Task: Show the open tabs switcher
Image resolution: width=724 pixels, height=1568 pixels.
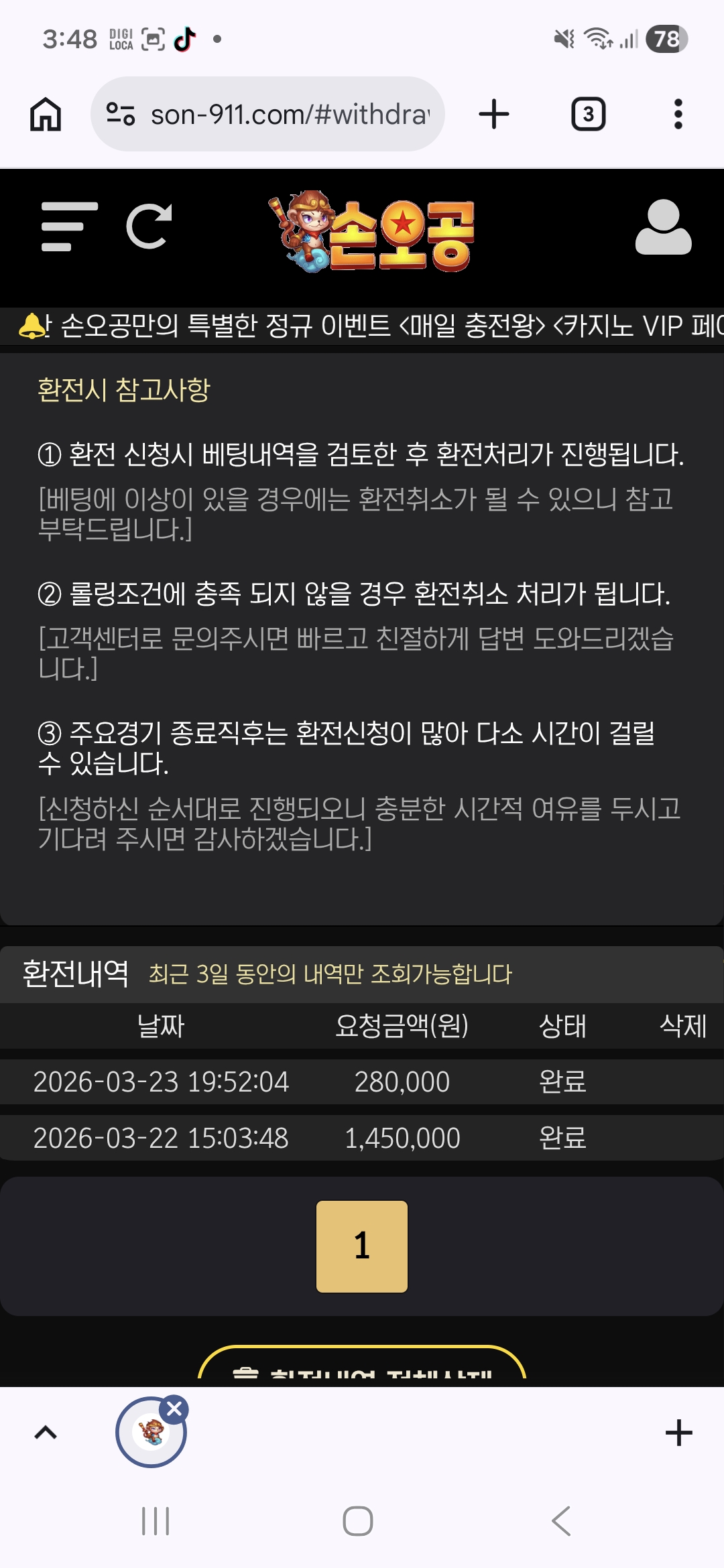Action: 588,114
